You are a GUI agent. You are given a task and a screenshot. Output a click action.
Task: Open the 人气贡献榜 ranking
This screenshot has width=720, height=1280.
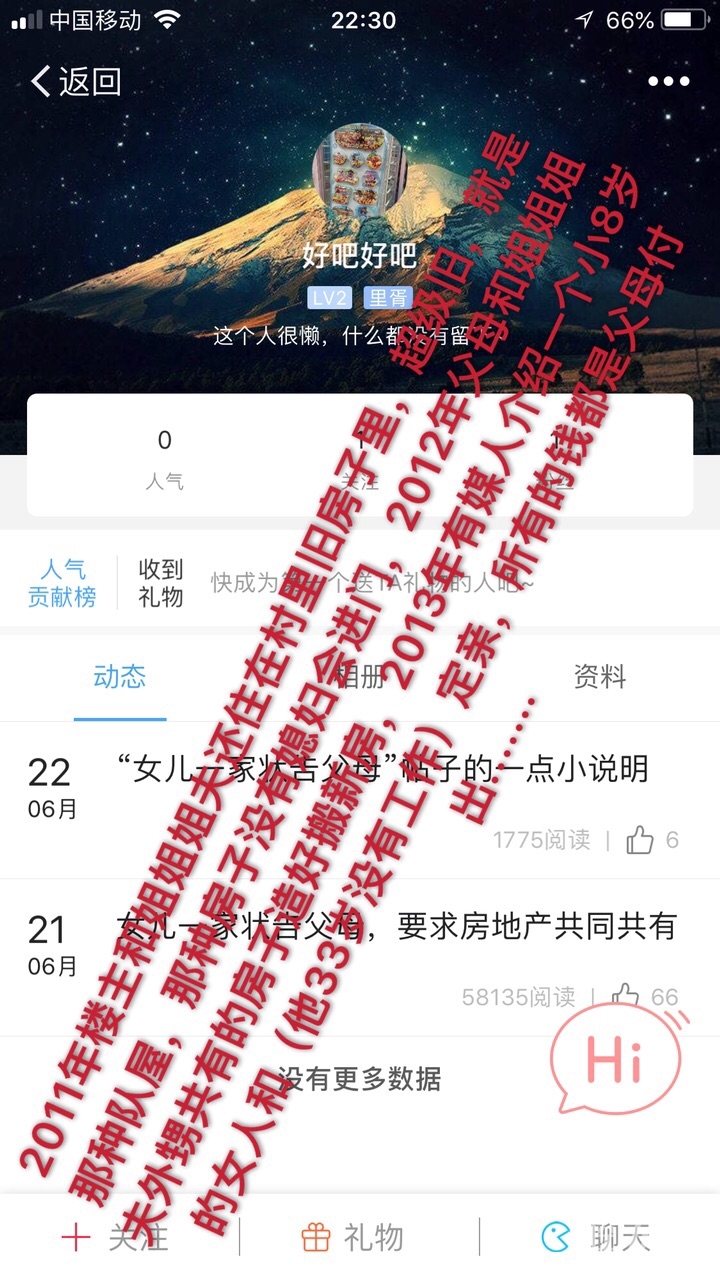[62, 583]
